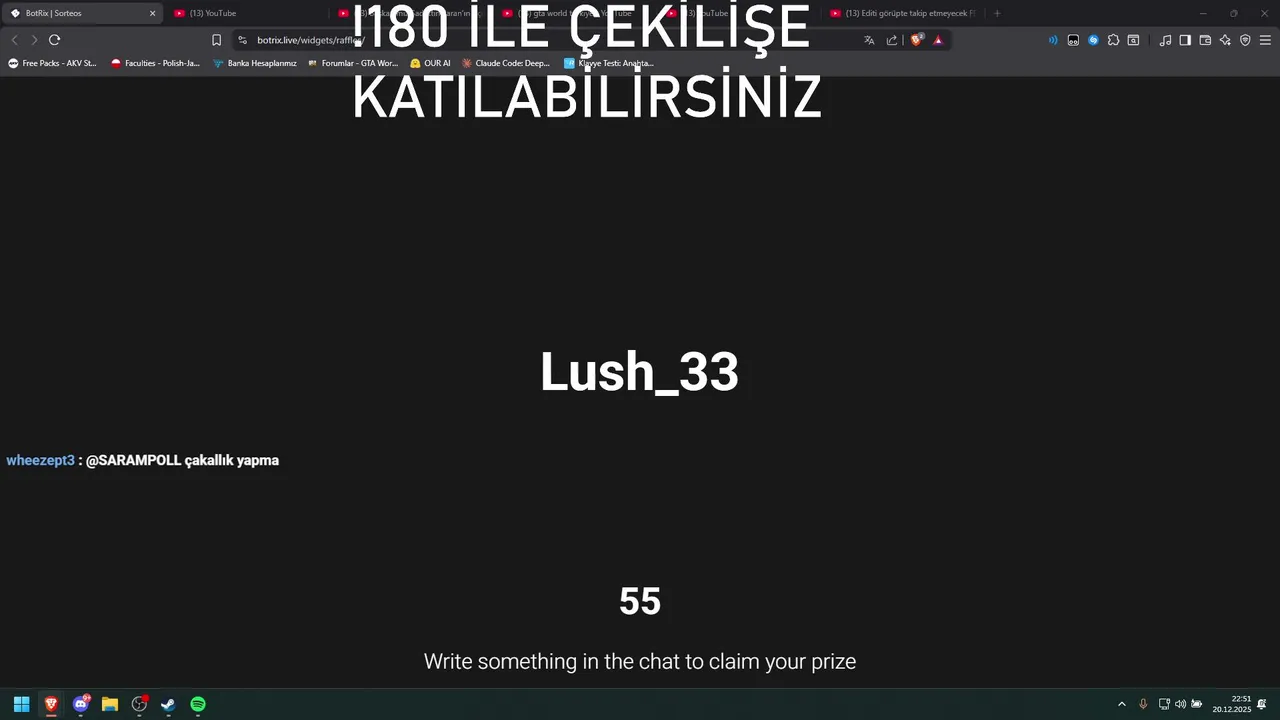Reload the current page

coord(54,40)
